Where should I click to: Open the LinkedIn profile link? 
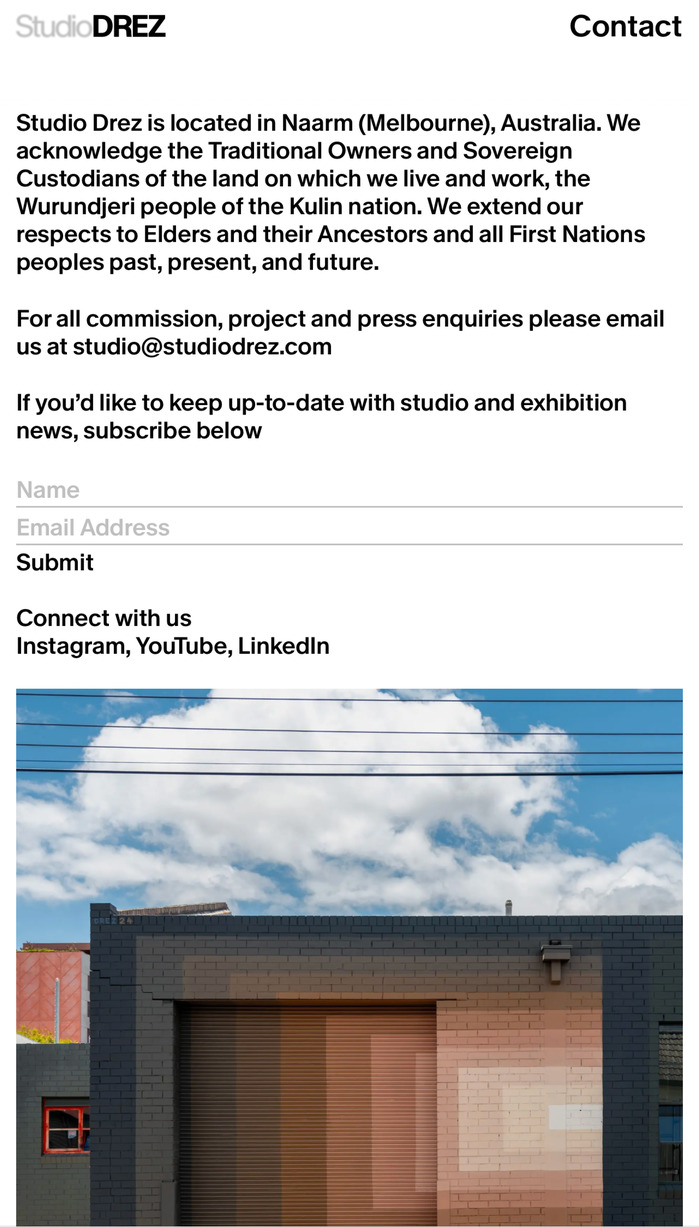(284, 646)
